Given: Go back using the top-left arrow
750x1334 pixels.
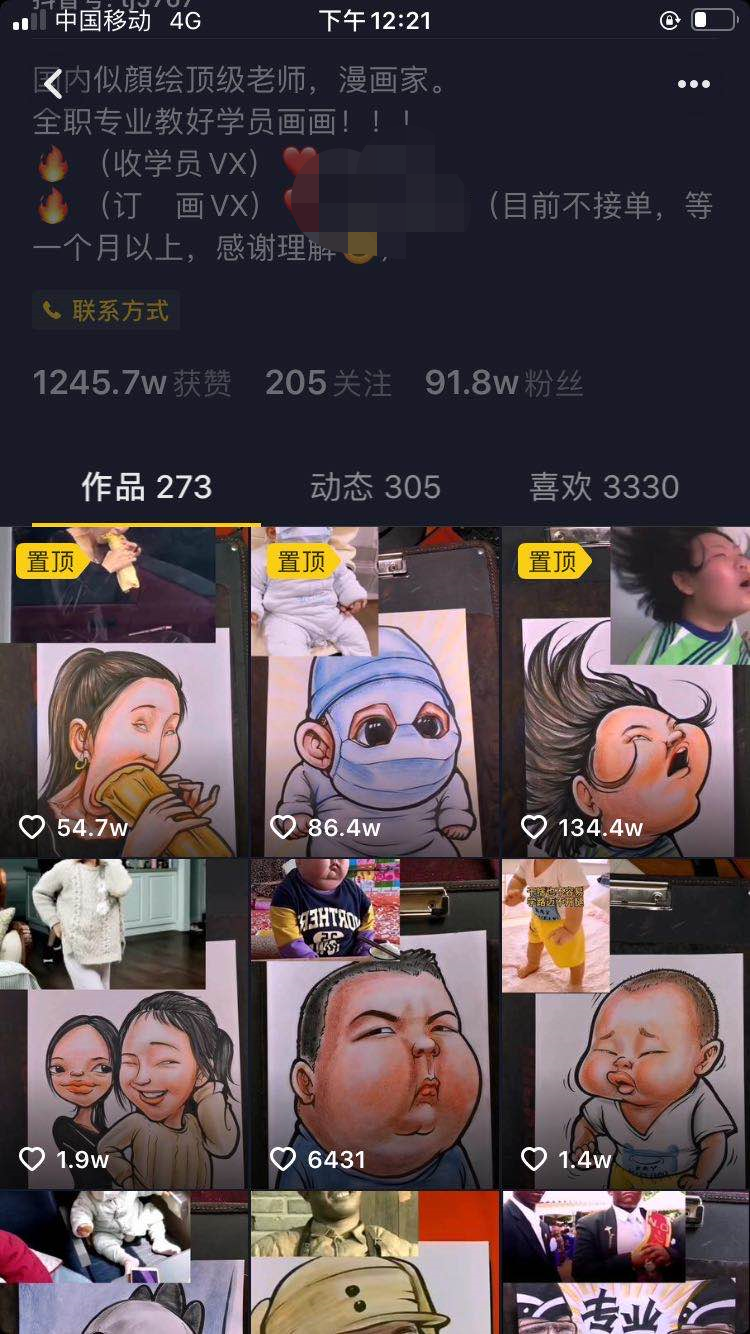Looking at the screenshot, I should [x=53, y=84].
